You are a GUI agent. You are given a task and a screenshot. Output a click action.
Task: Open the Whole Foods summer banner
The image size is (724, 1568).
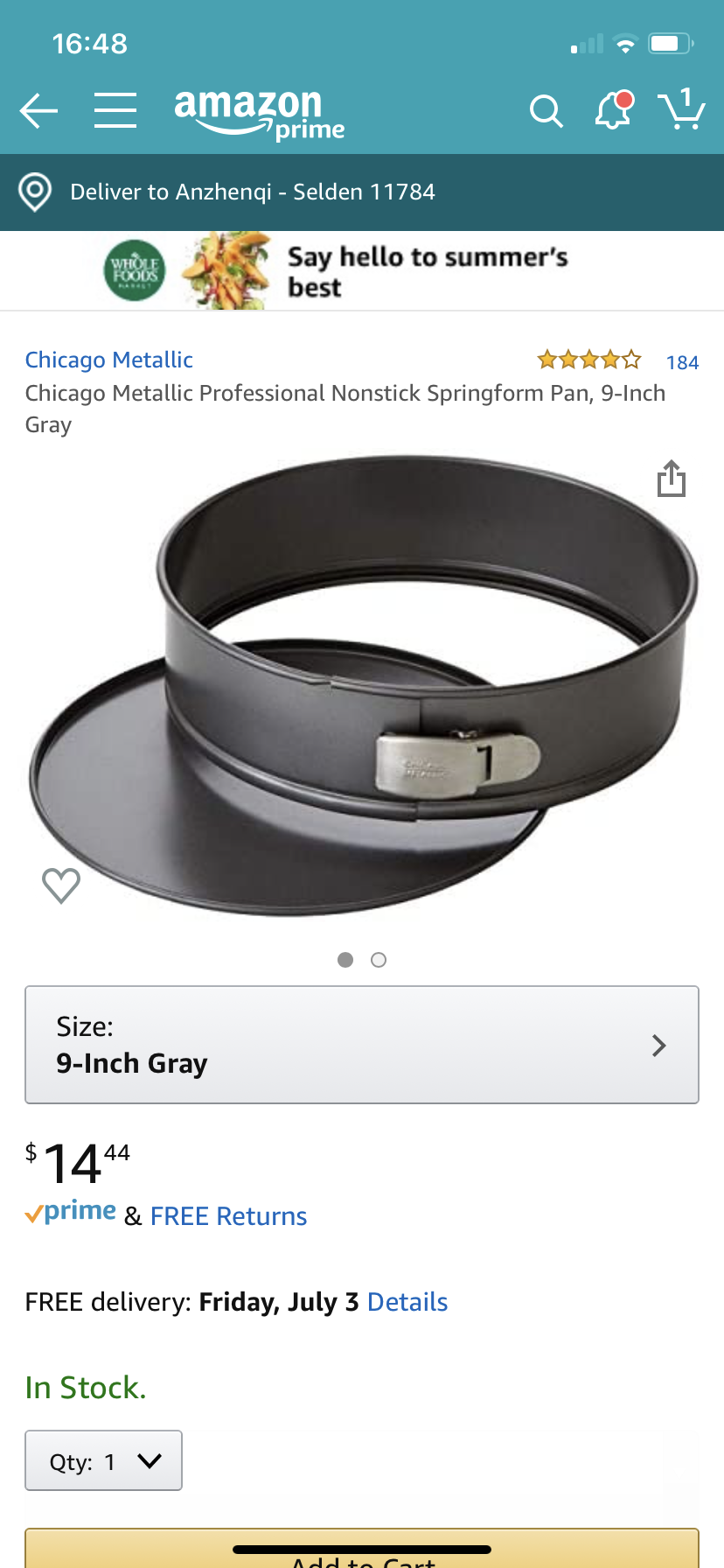point(362,271)
